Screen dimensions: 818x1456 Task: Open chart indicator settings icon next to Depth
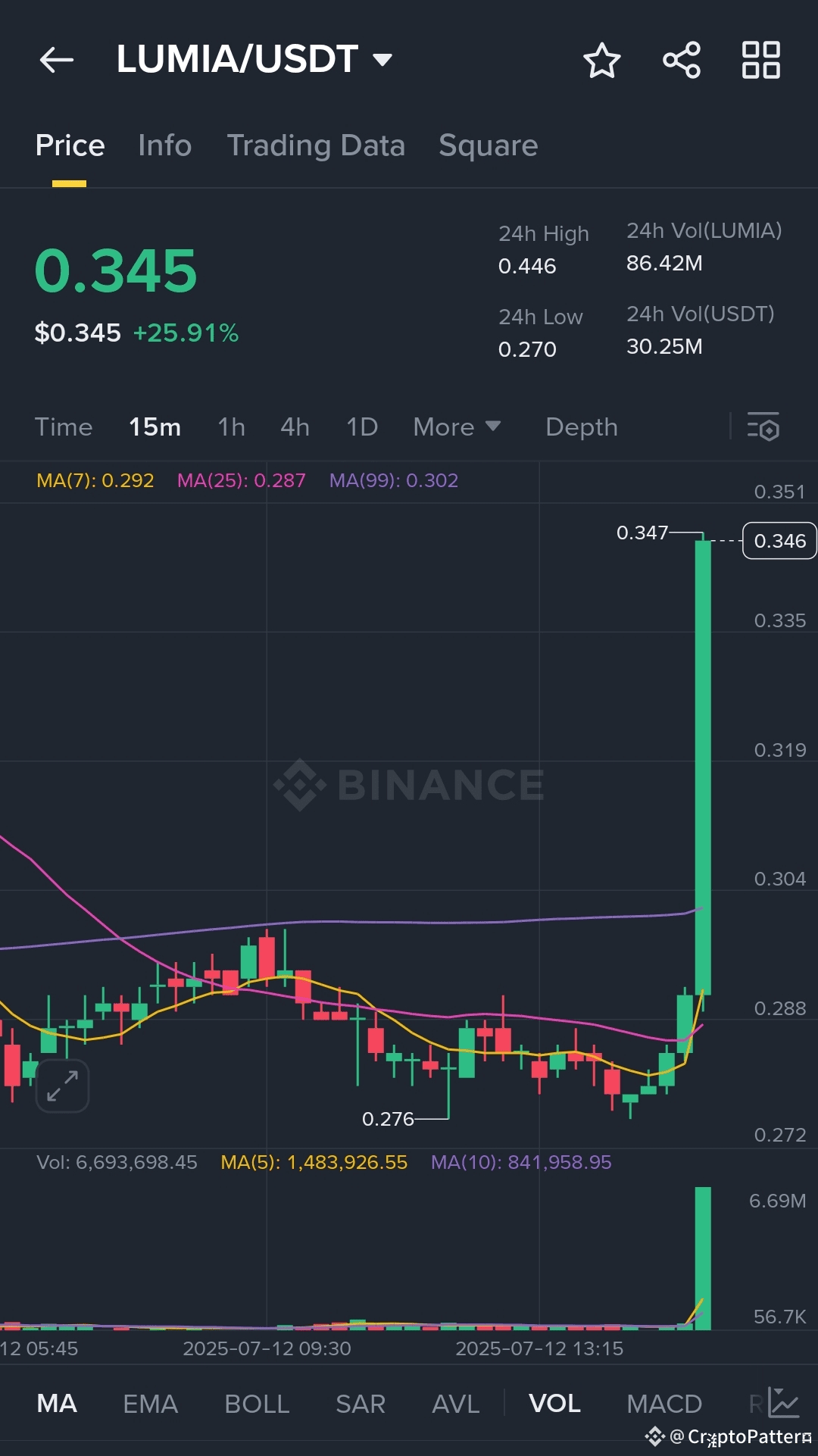tap(763, 428)
